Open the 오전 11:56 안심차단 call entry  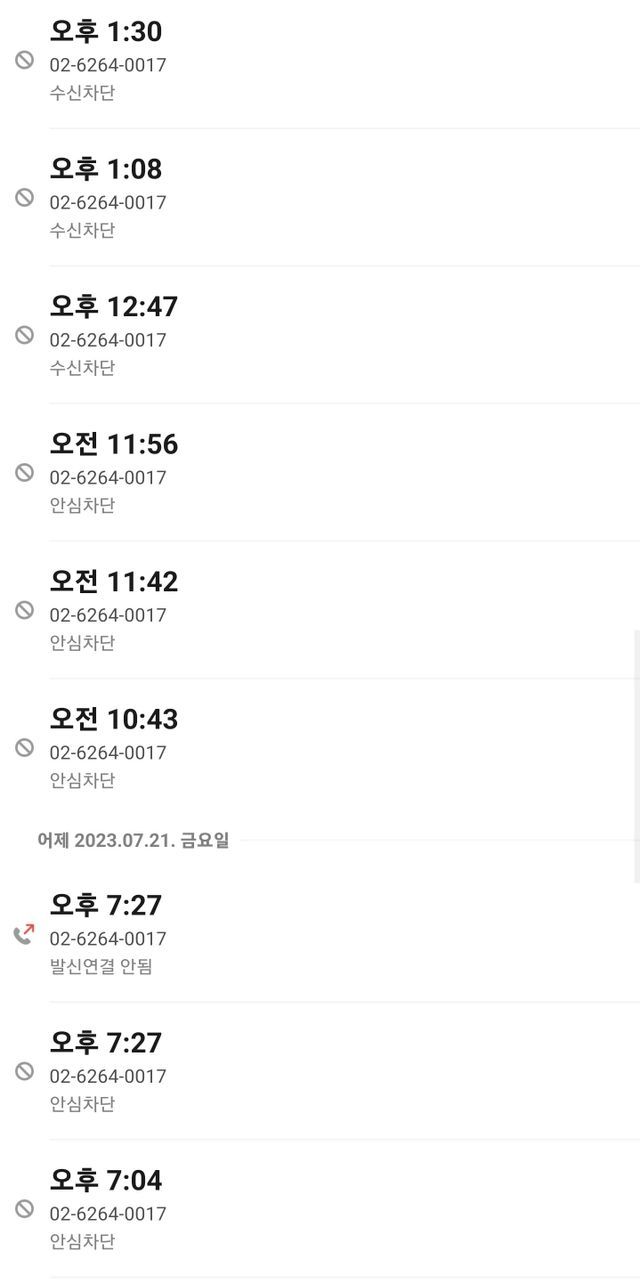point(320,472)
